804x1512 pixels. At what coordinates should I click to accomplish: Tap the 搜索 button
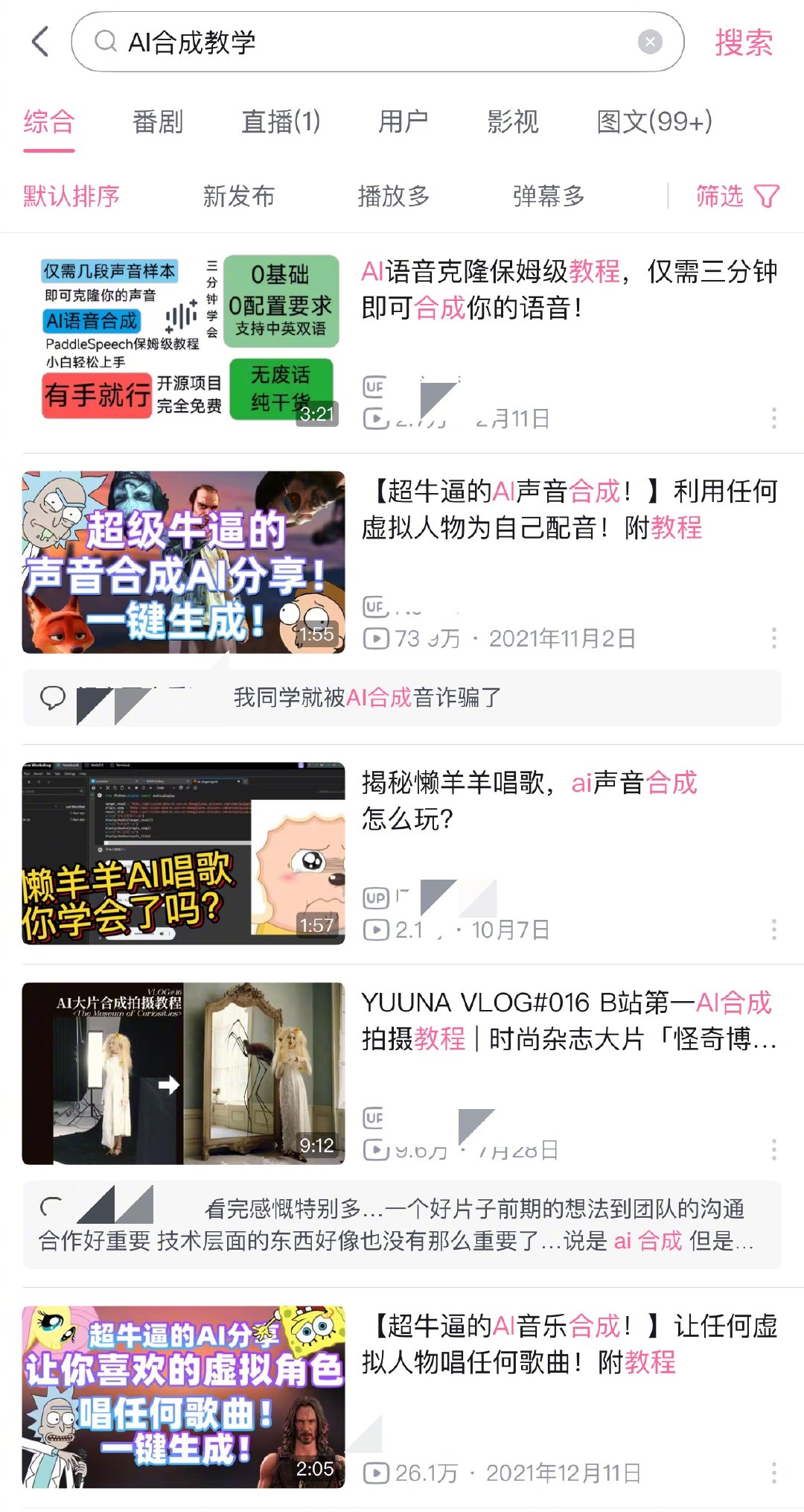[x=743, y=42]
